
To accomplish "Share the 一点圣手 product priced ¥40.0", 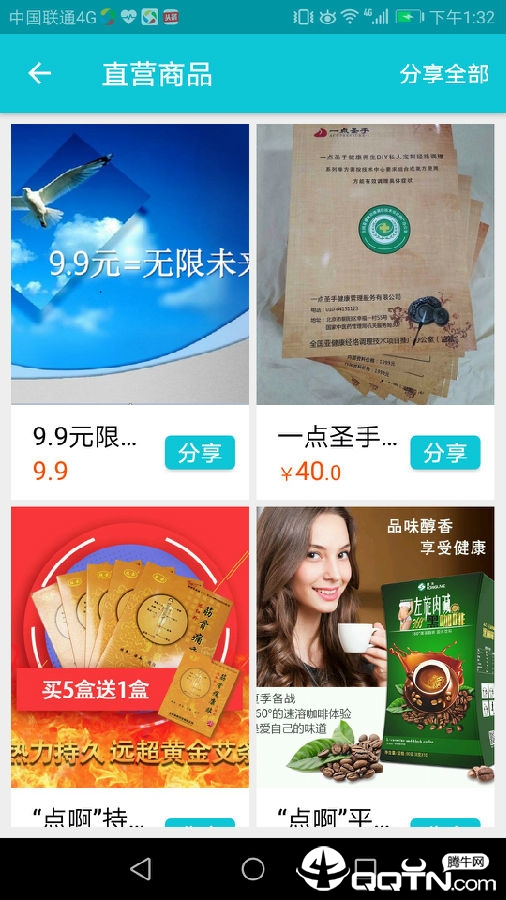I will tap(445, 453).
